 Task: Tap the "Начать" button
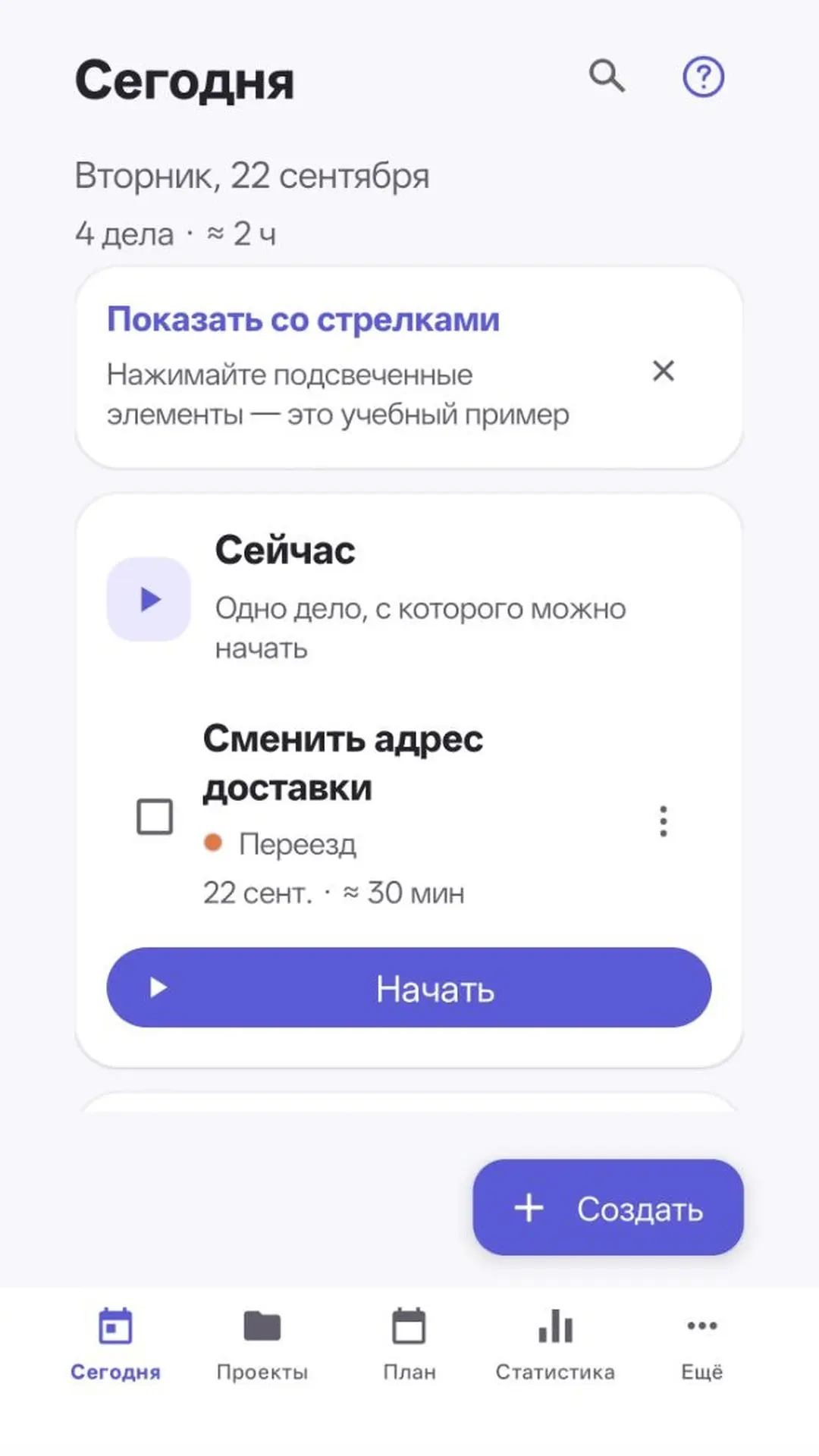pos(409,987)
